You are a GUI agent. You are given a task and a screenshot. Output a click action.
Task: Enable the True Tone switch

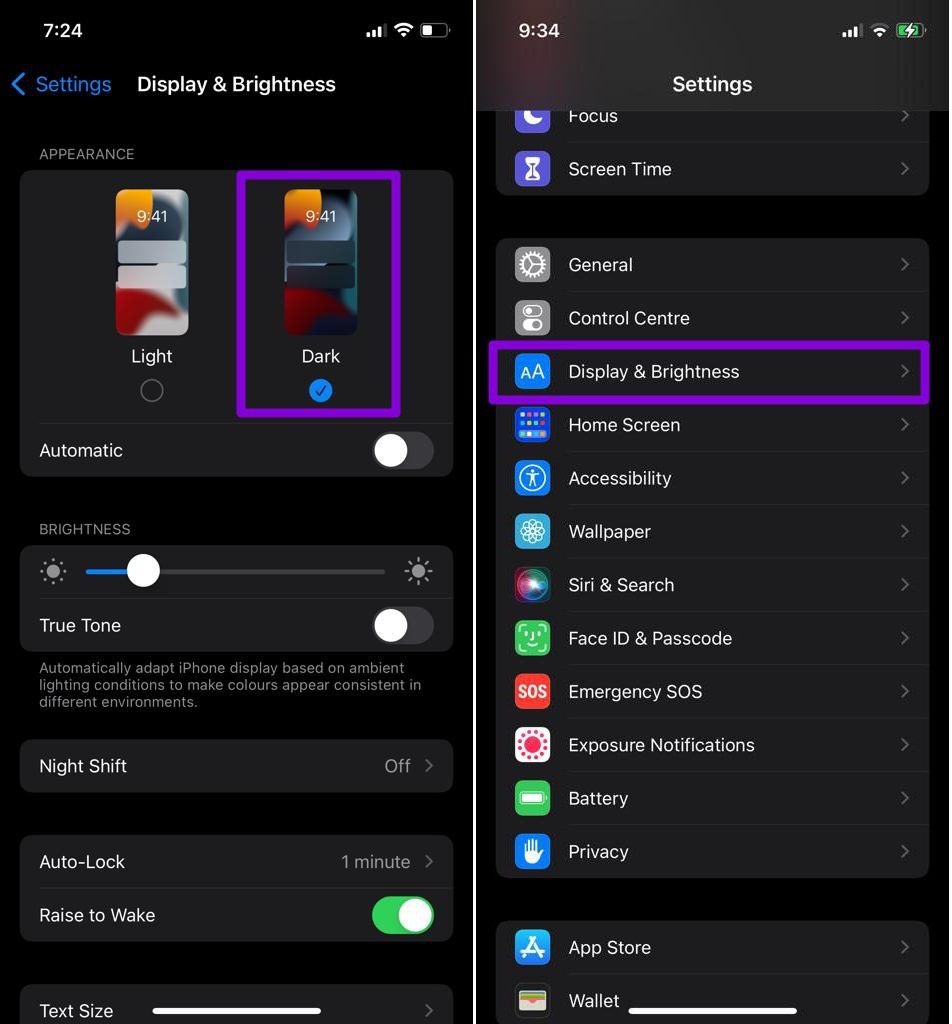click(x=403, y=626)
